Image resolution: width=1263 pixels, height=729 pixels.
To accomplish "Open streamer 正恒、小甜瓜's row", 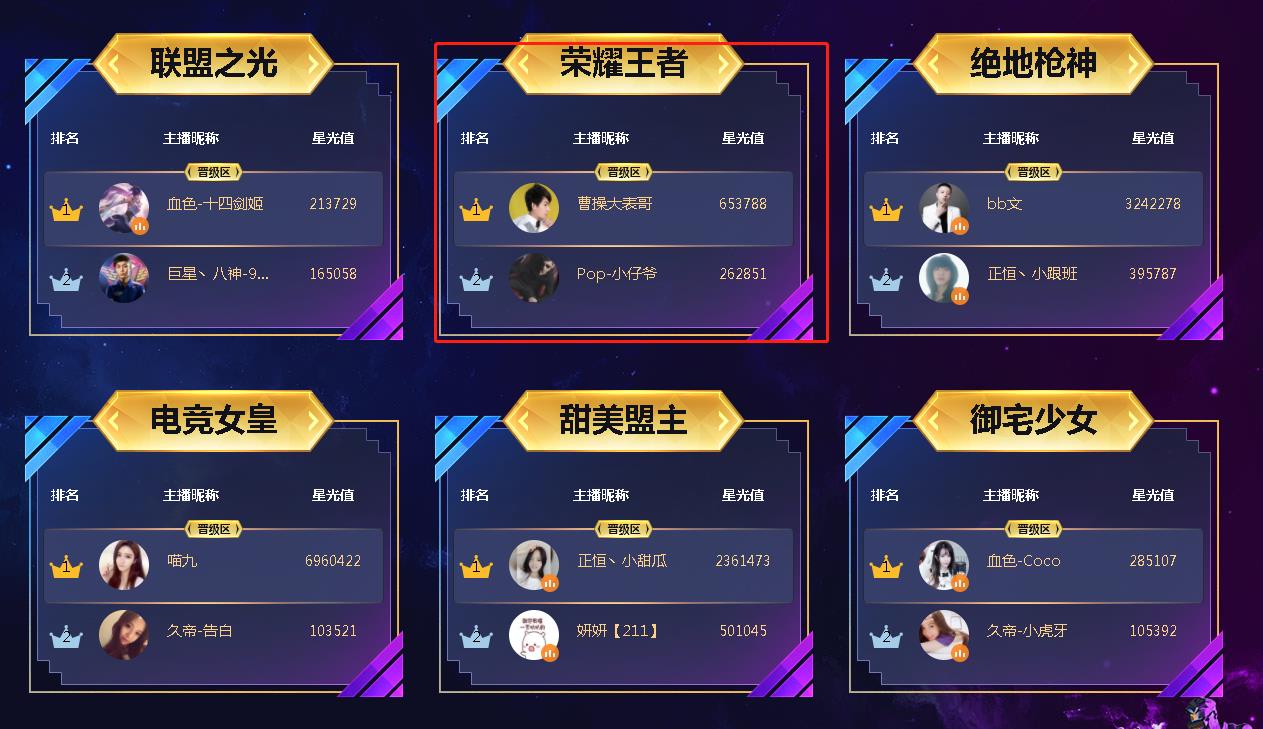I will [622, 561].
